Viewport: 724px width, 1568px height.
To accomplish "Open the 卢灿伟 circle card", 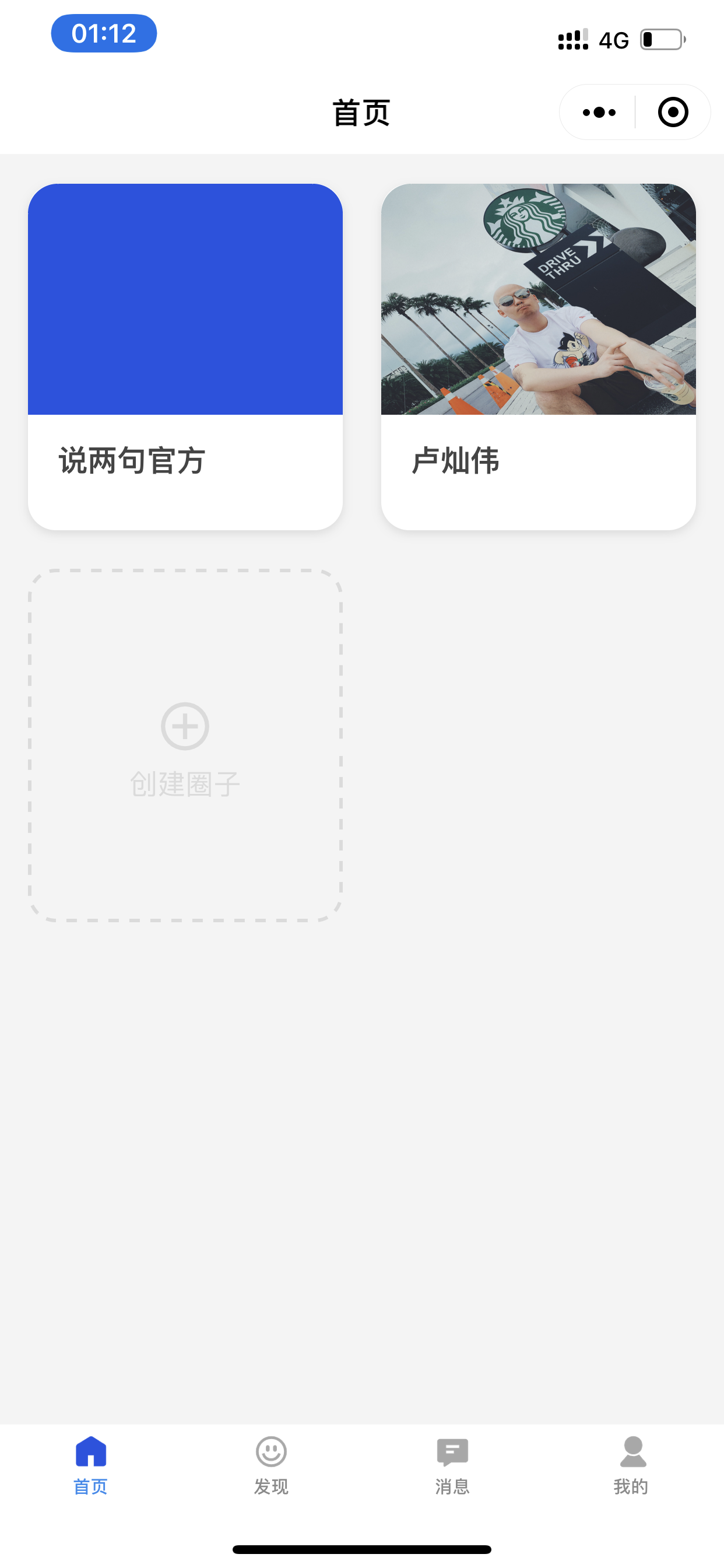I will (x=538, y=356).
